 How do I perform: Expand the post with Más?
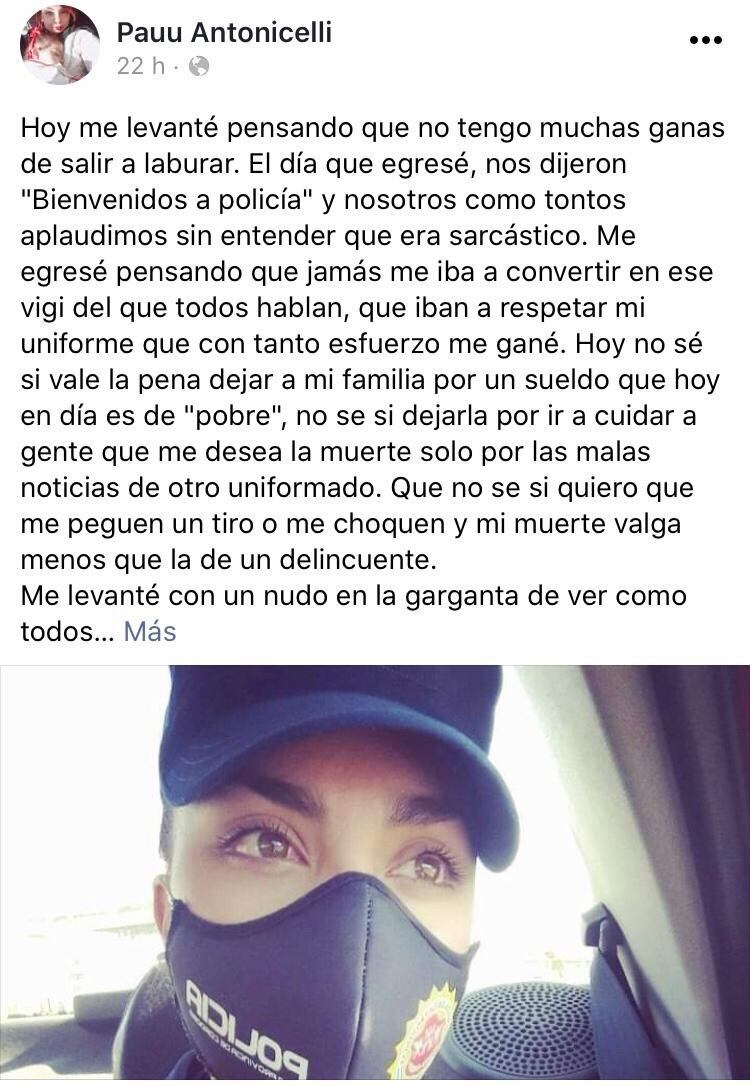pos(150,632)
